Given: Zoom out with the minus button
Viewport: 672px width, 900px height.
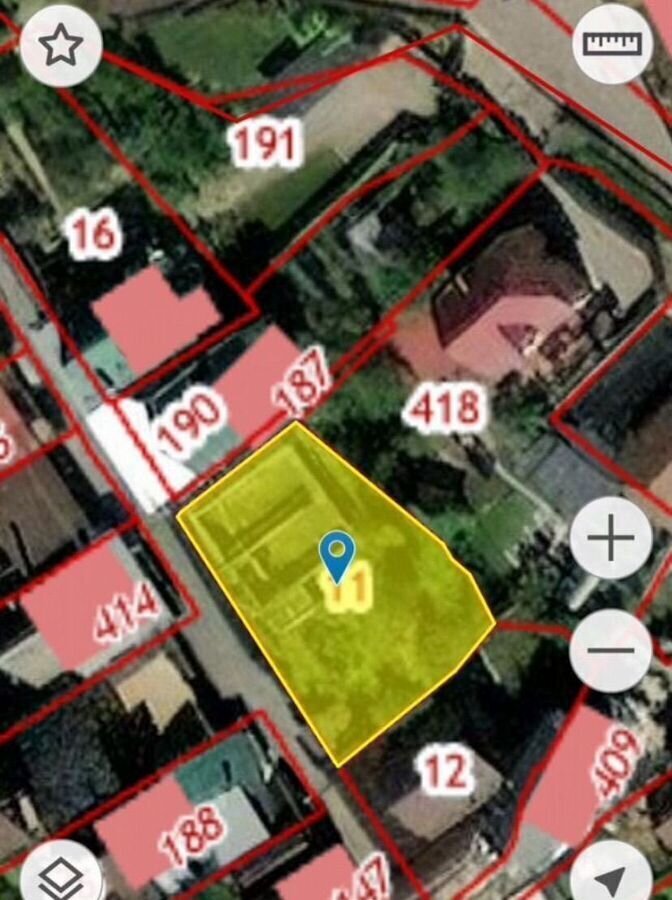Looking at the screenshot, I should (x=611, y=650).
